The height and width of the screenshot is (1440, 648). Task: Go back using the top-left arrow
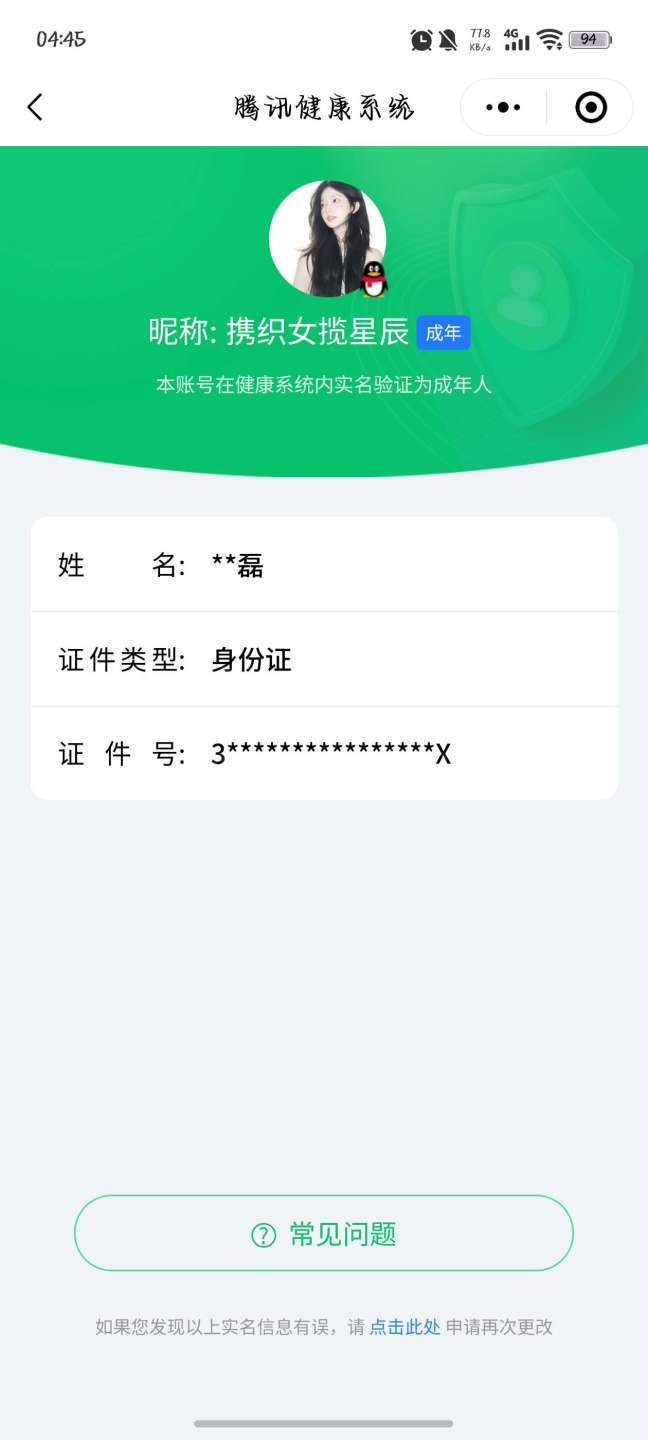[36, 107]
